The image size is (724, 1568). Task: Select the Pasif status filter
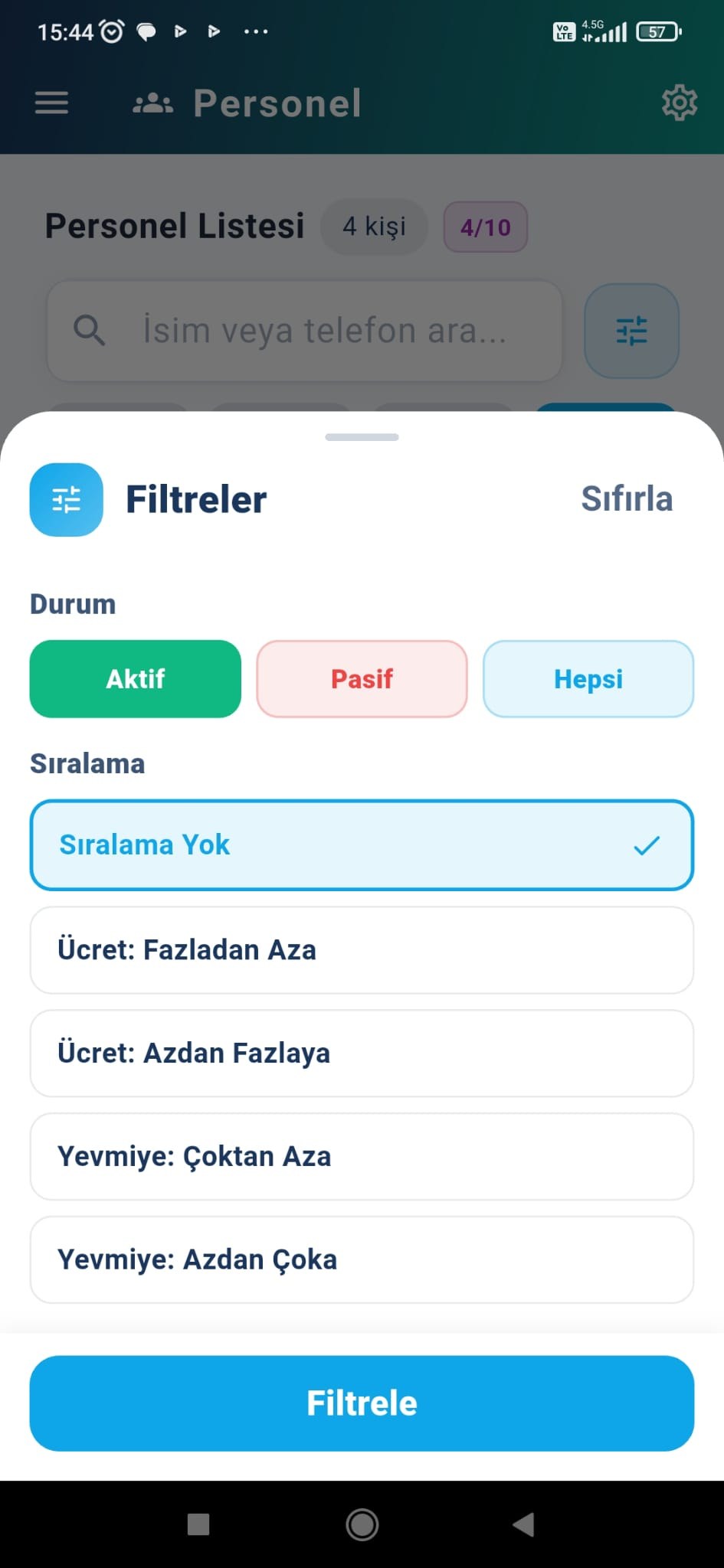[361, 678]
